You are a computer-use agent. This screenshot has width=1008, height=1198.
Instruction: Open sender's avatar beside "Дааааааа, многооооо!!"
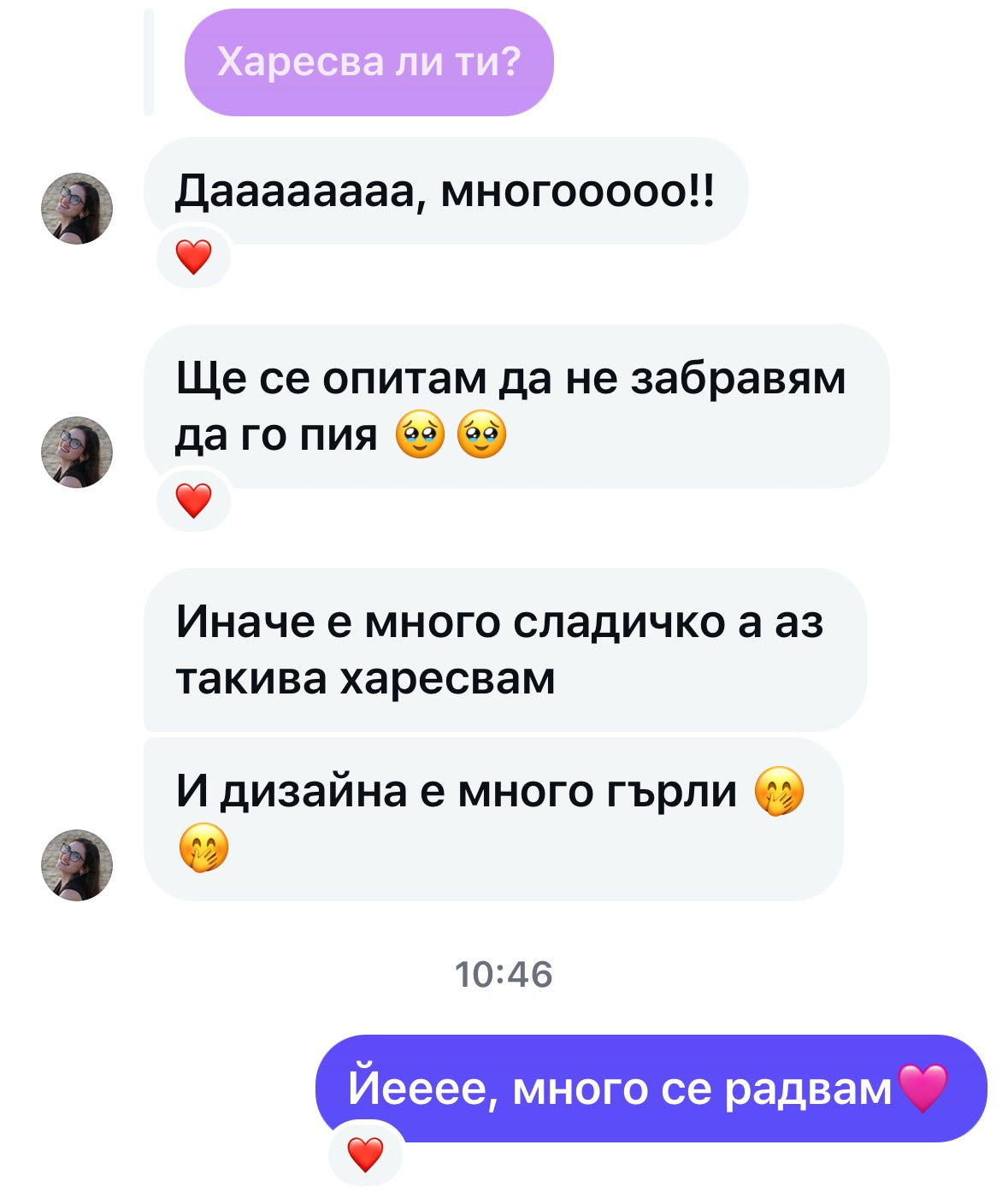click(77, 209)
